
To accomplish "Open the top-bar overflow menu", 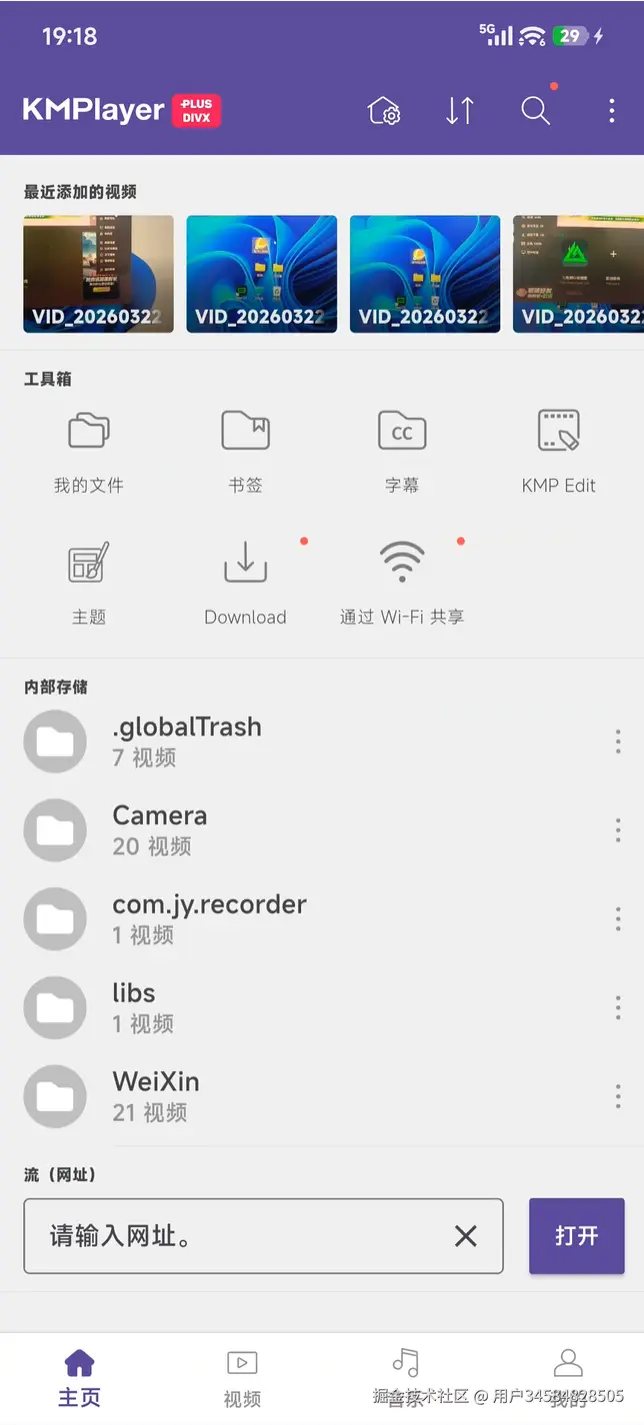I will (x=612, y=111).
